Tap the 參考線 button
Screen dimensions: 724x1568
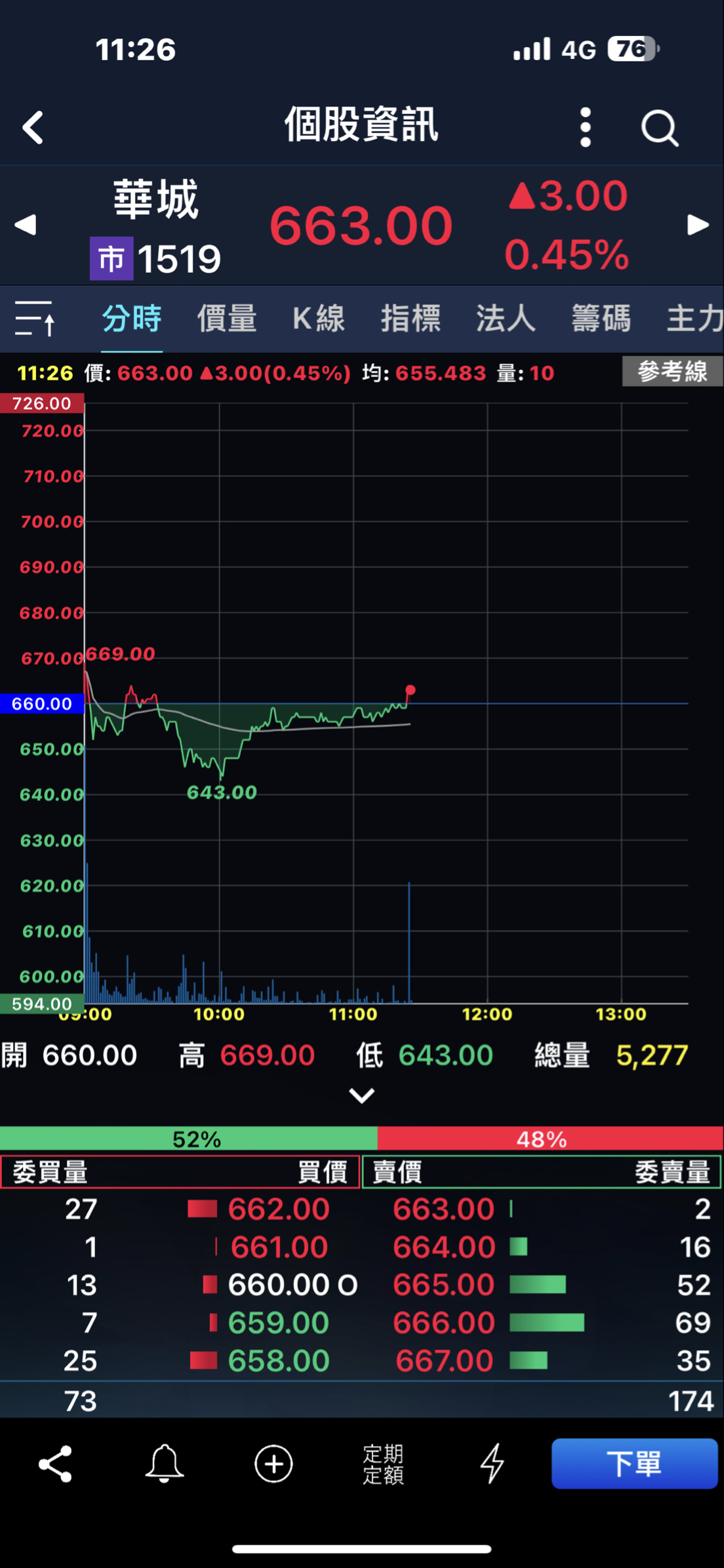(672, 372)
